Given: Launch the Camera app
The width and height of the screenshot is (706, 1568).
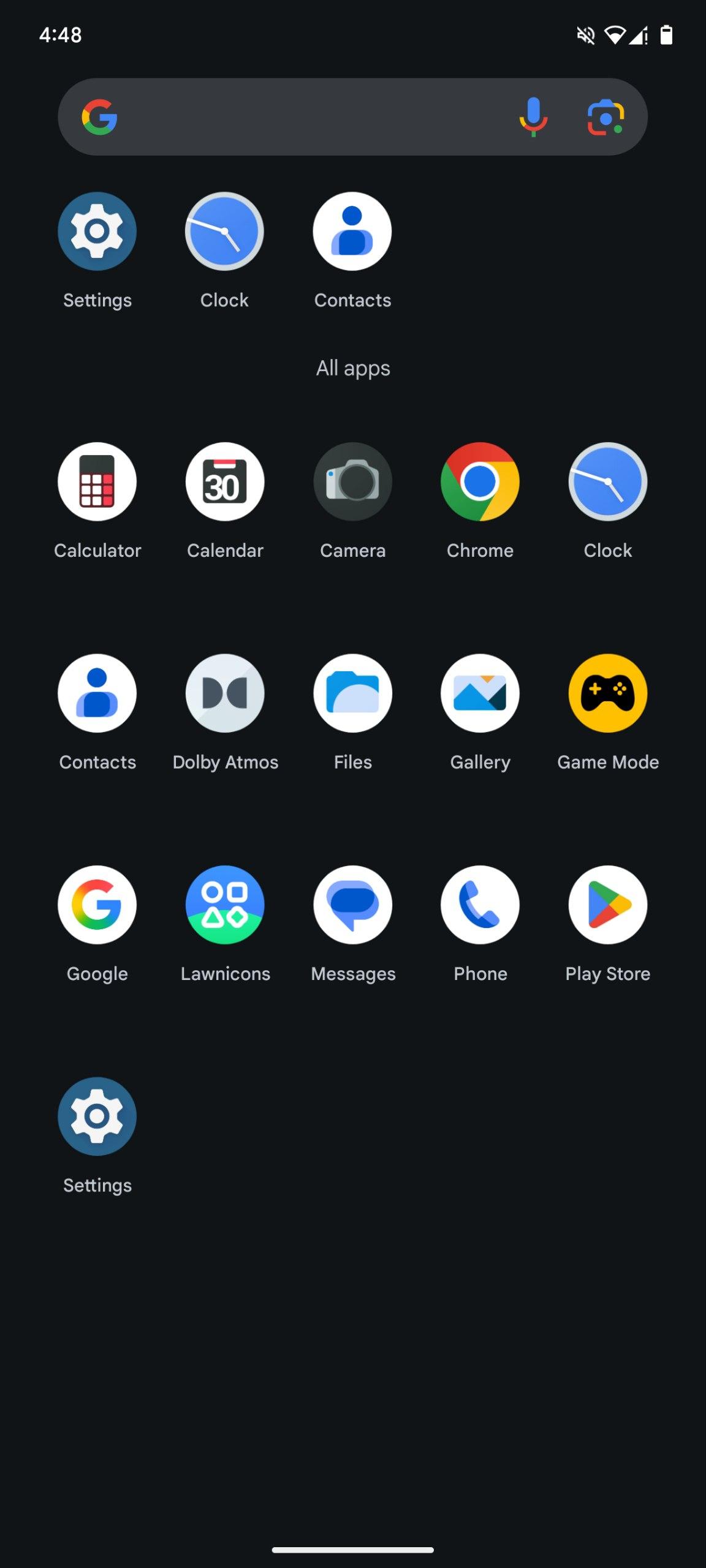Looking at the screenshot, I should [x=352, y=482].
